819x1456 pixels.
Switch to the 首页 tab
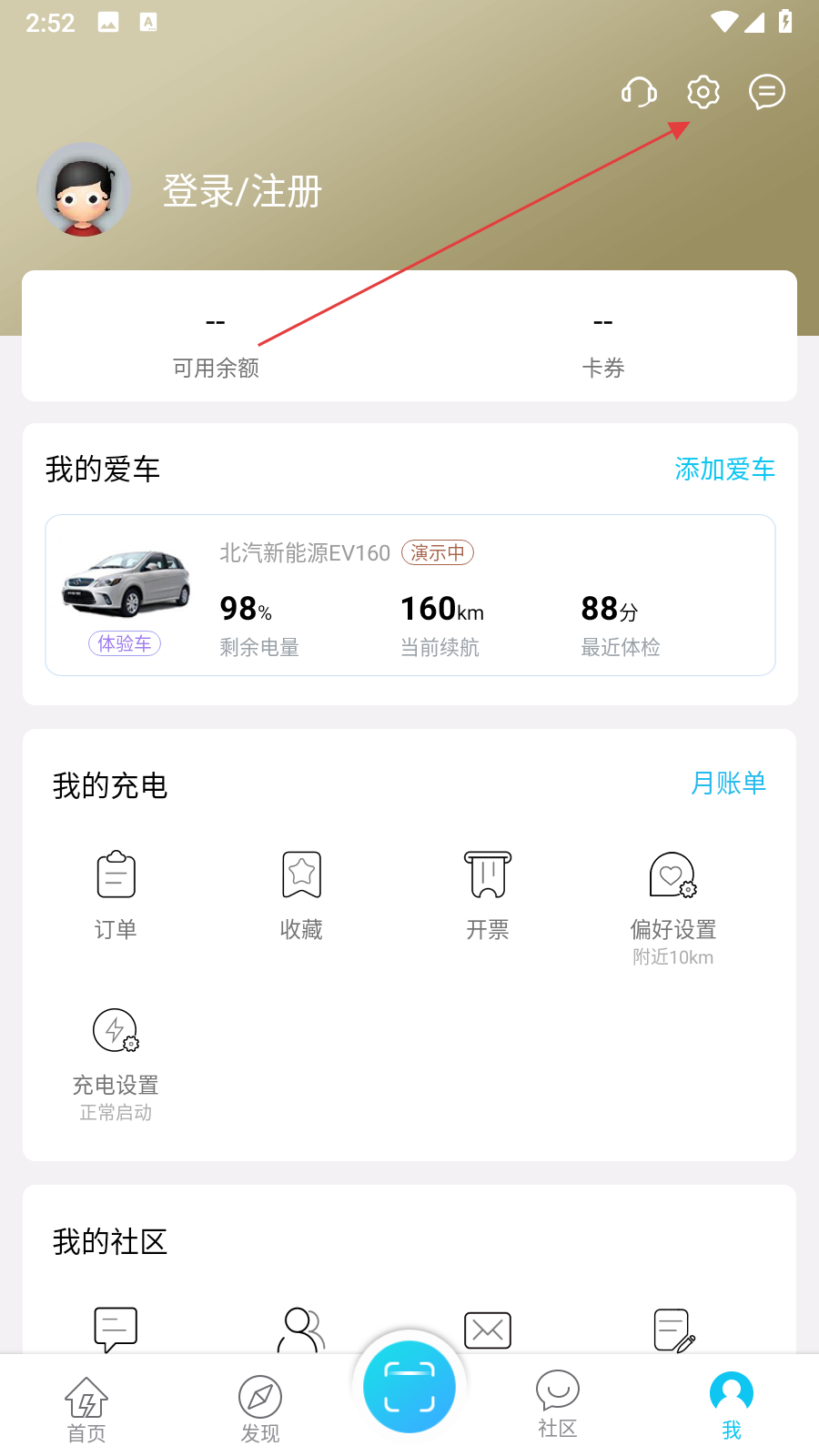(86, 1409)
